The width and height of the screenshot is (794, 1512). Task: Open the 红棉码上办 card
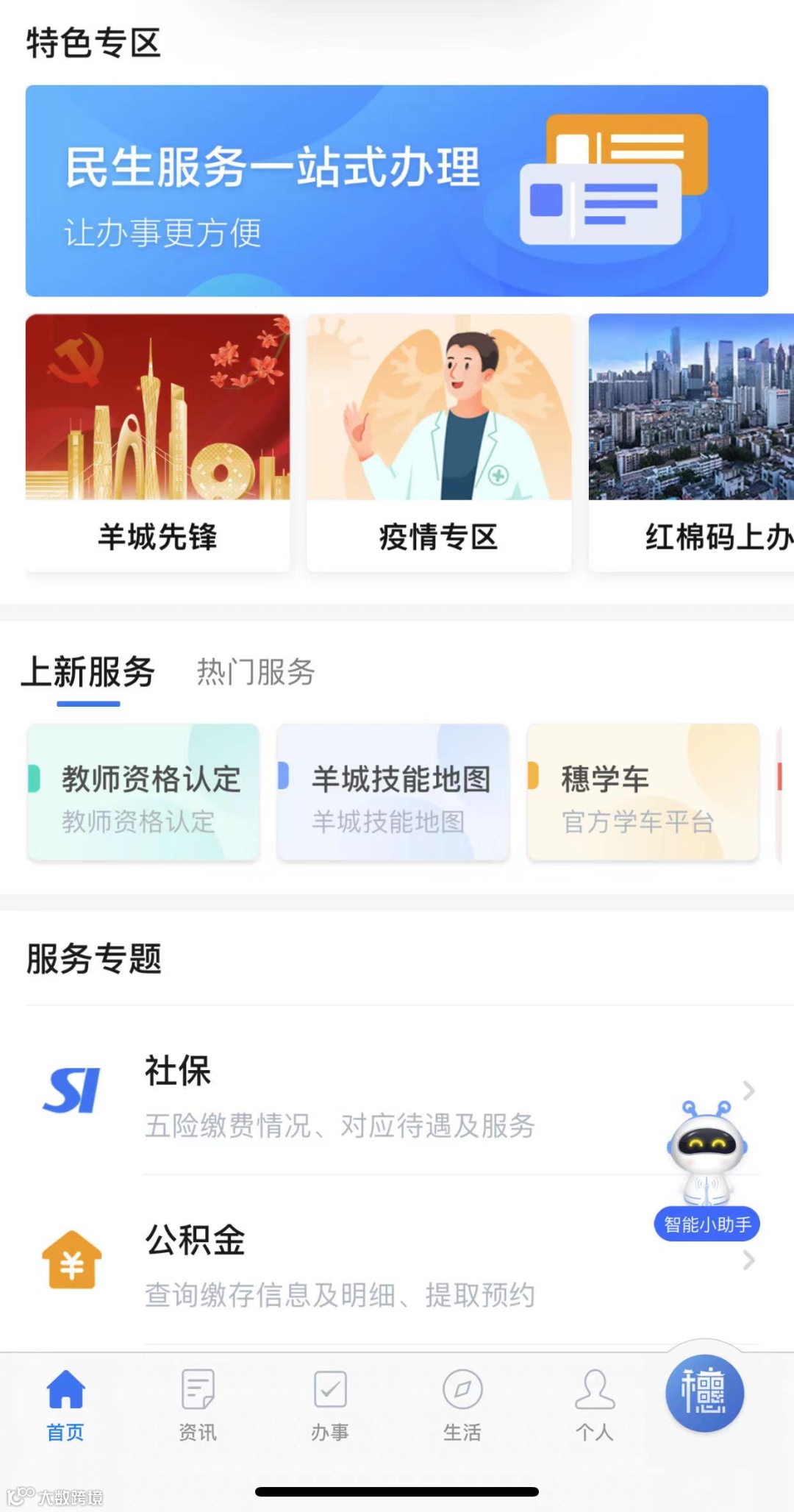(691, 442)
